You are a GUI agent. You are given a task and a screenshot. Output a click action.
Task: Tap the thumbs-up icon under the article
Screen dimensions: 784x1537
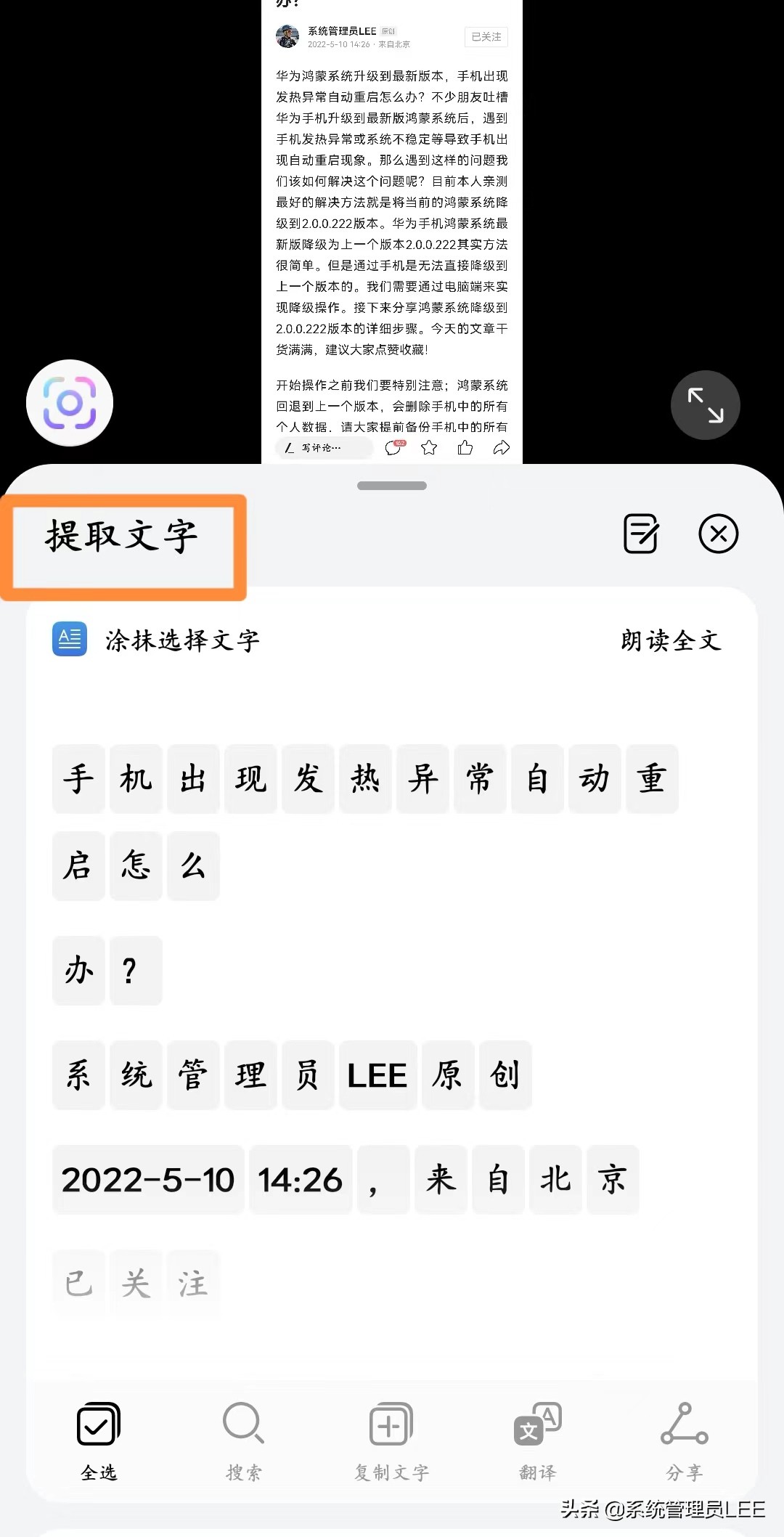465,448
